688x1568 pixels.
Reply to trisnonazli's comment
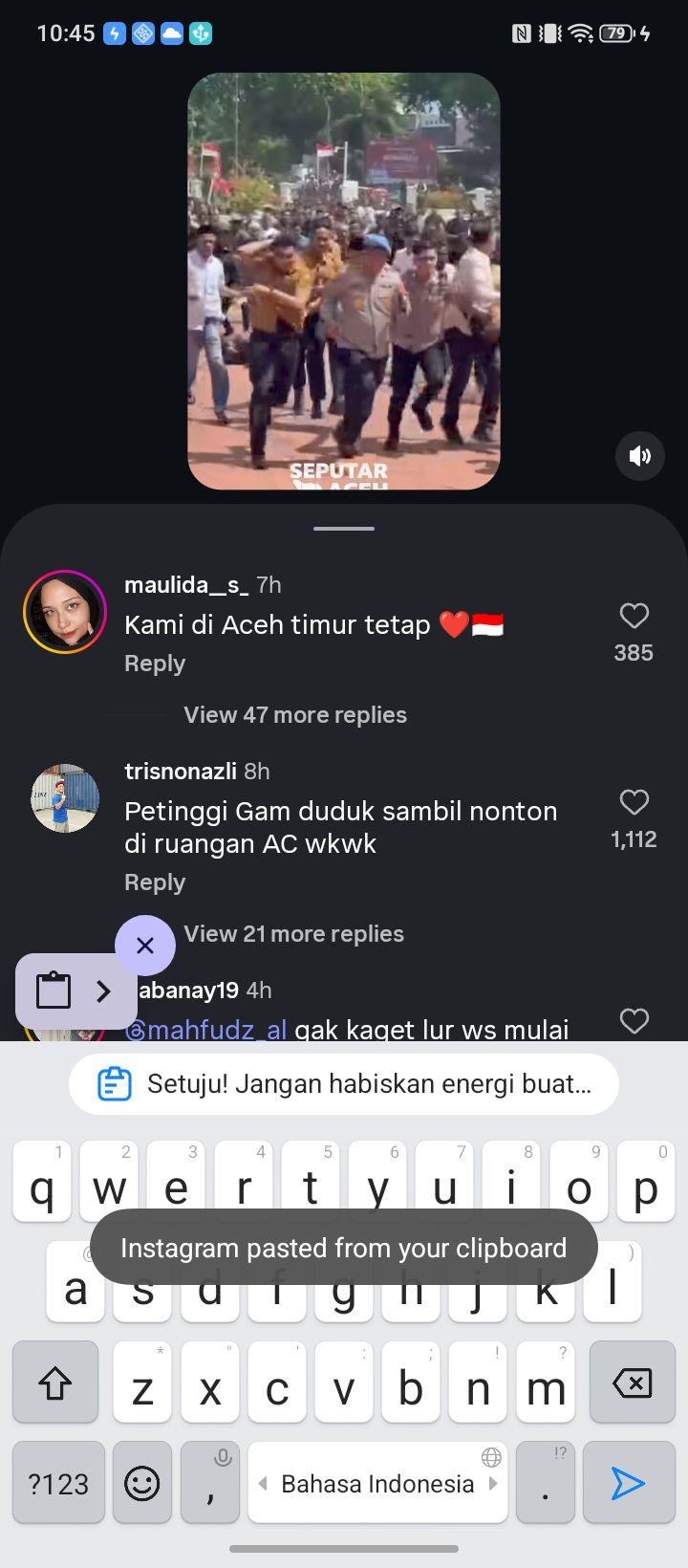pyautogui.click(x=155, y=882)
